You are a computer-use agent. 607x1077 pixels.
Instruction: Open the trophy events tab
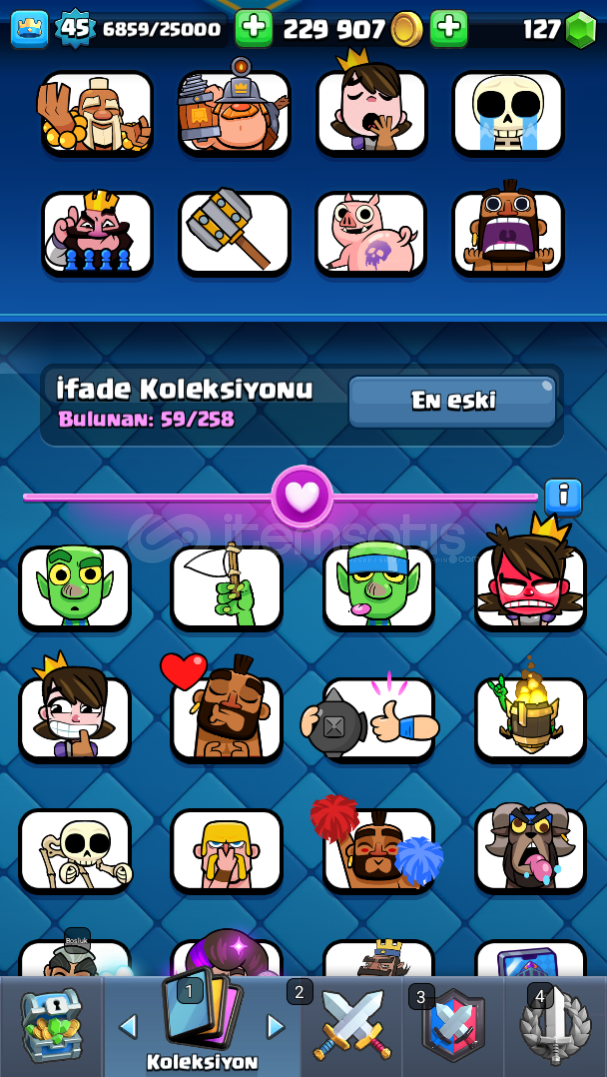pyautogui.click(x=555, y=1026)
